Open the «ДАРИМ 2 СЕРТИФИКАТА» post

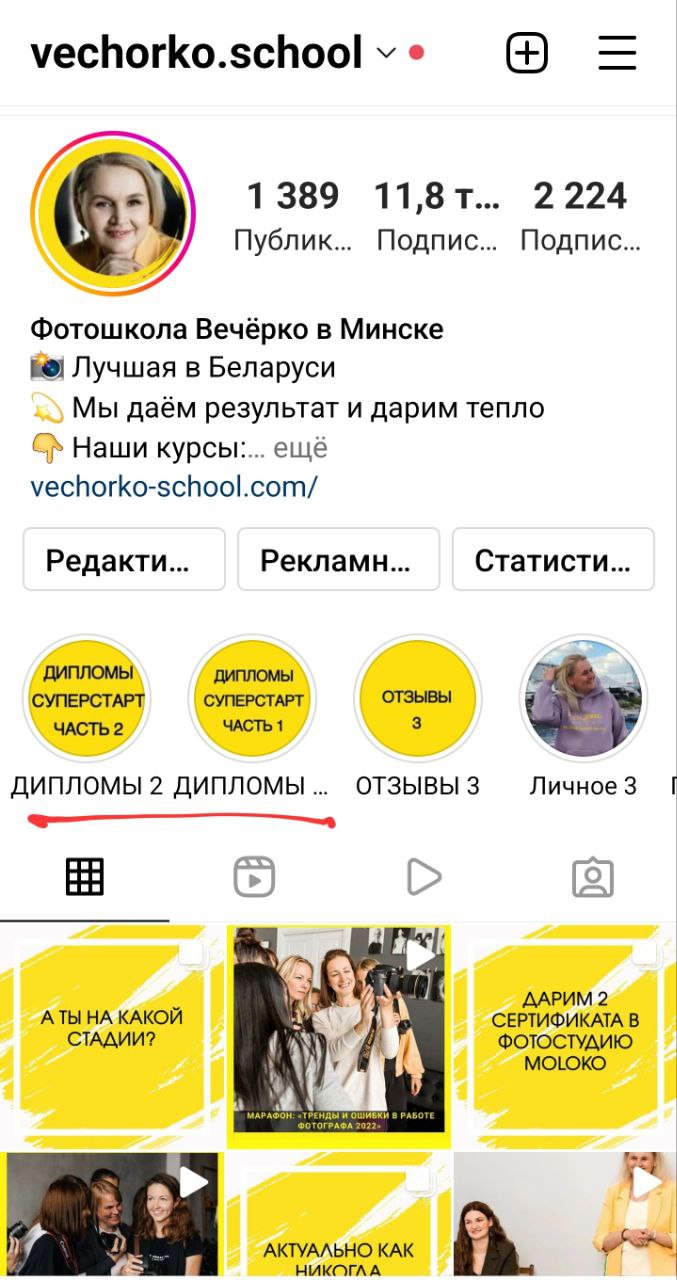[x=565, y=1035]
